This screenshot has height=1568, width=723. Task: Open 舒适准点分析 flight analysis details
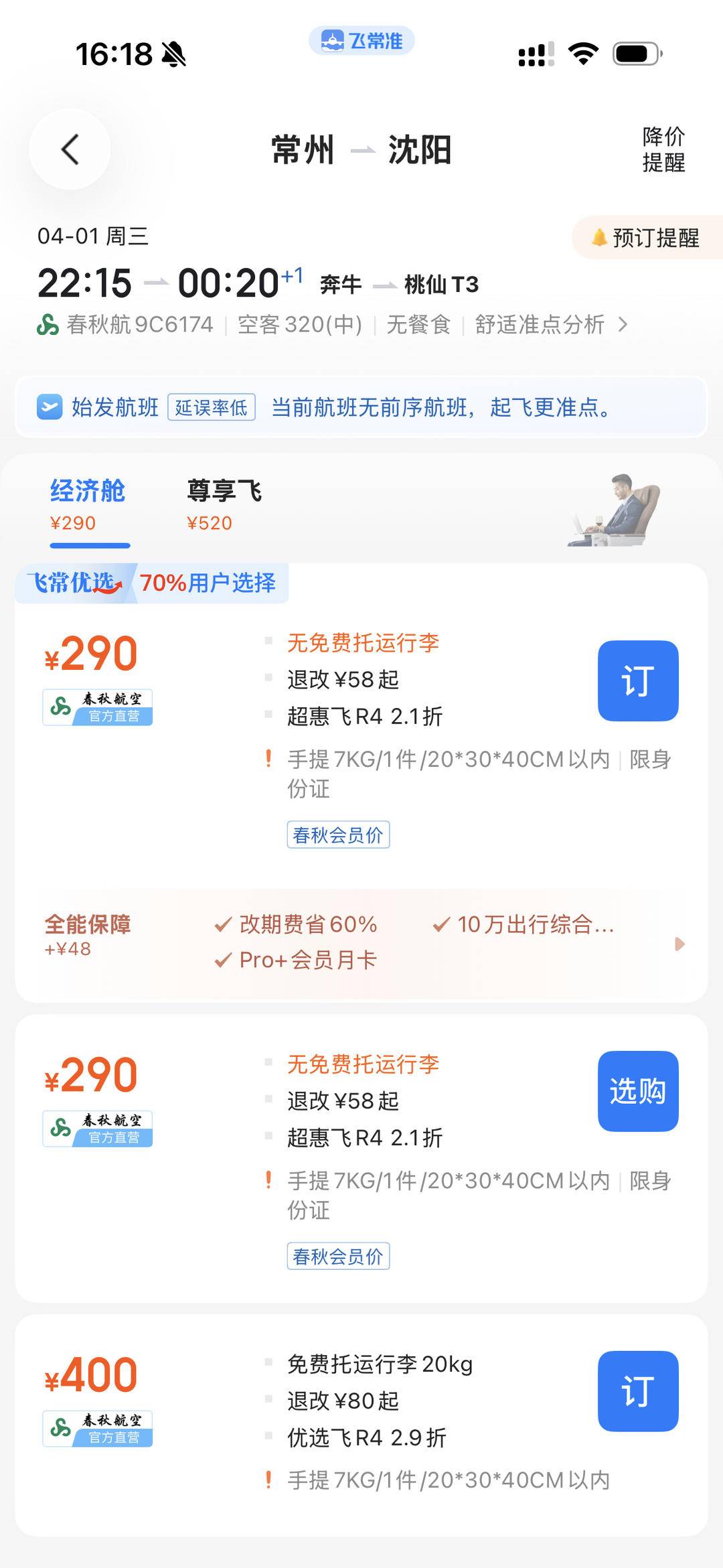point(550,325)
